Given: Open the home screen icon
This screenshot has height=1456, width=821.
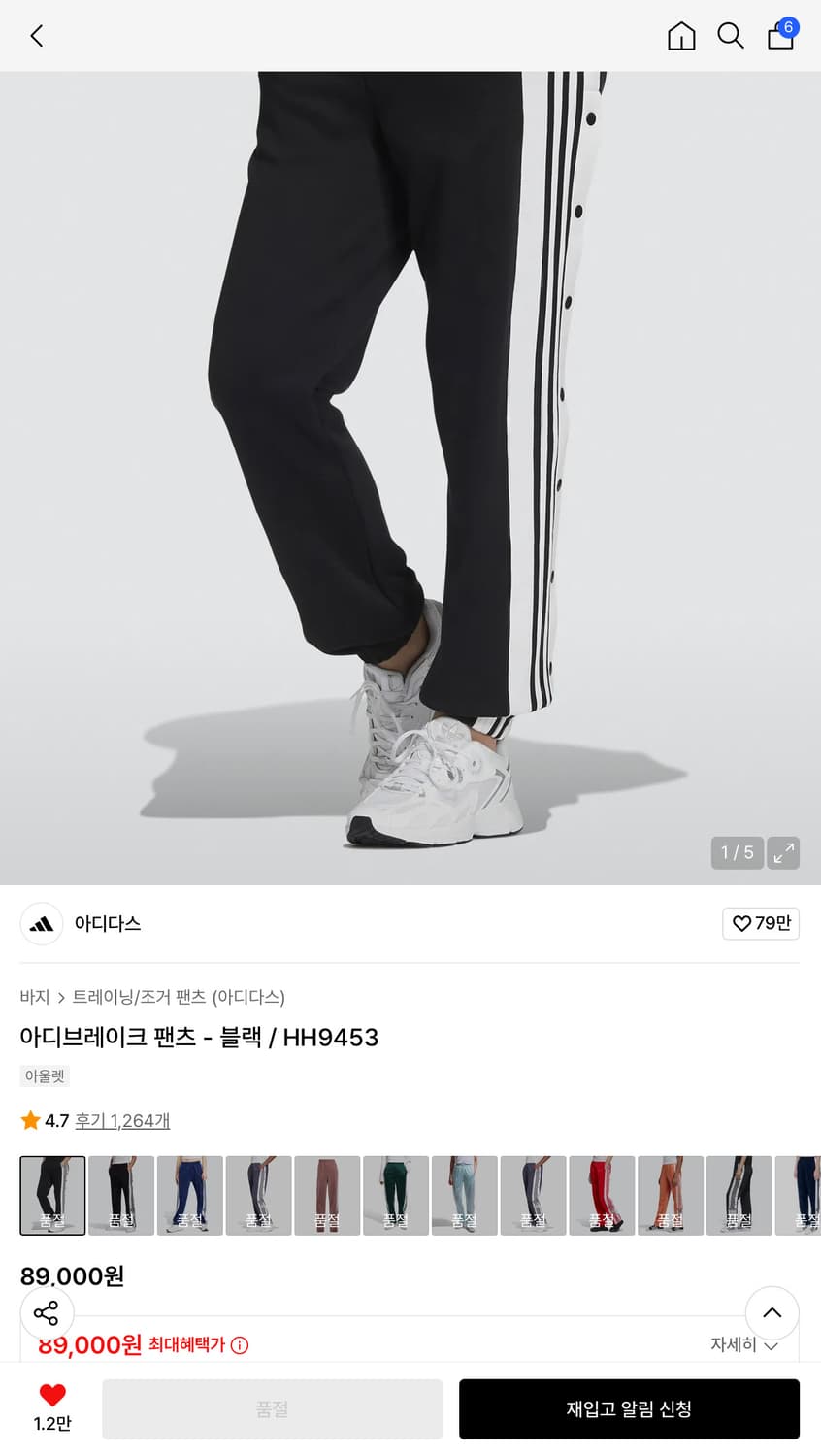Looking at the screenshot, I should [x=681, y=36].
